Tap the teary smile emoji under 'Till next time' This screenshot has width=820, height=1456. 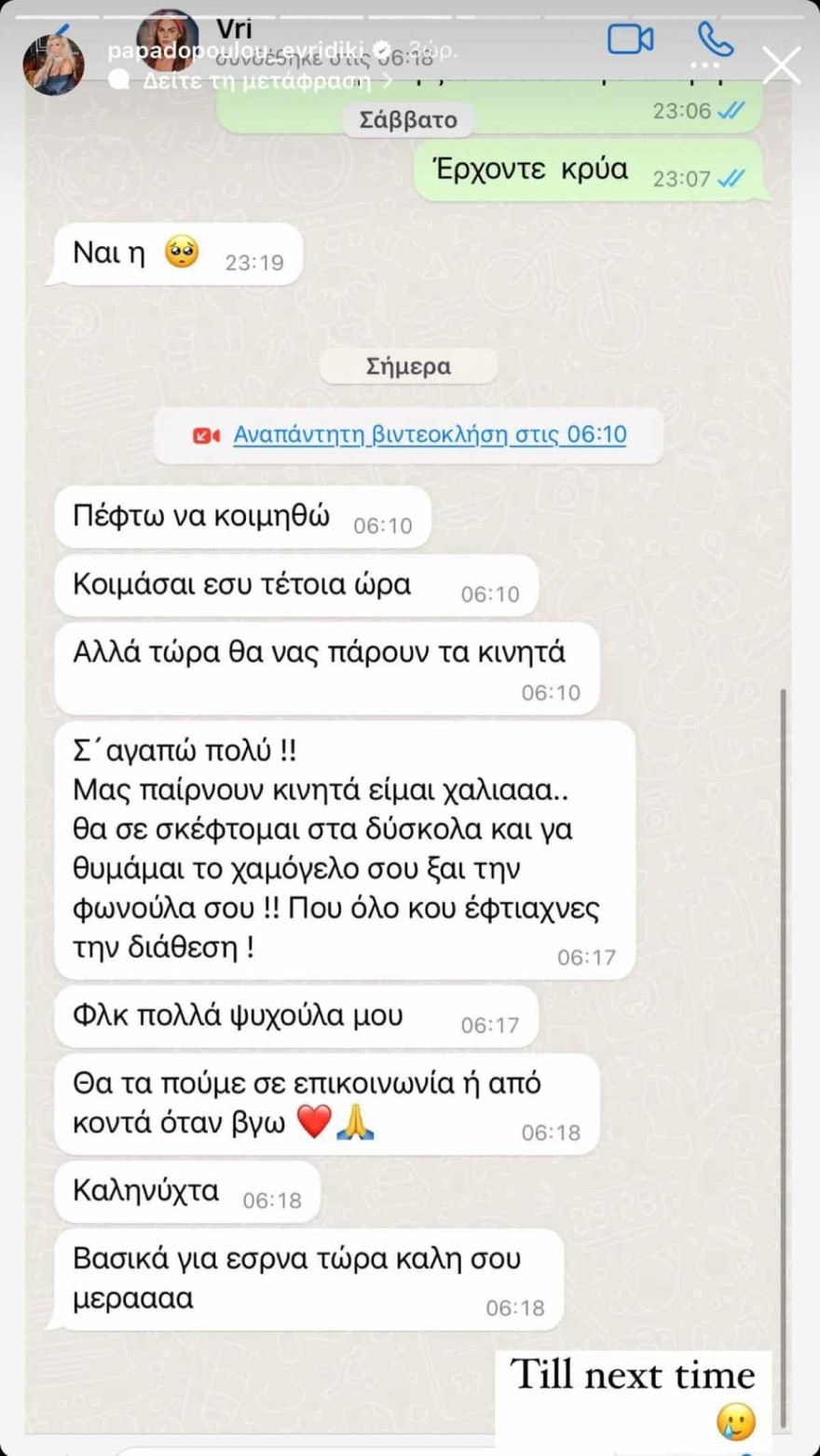click(735, 1418)
